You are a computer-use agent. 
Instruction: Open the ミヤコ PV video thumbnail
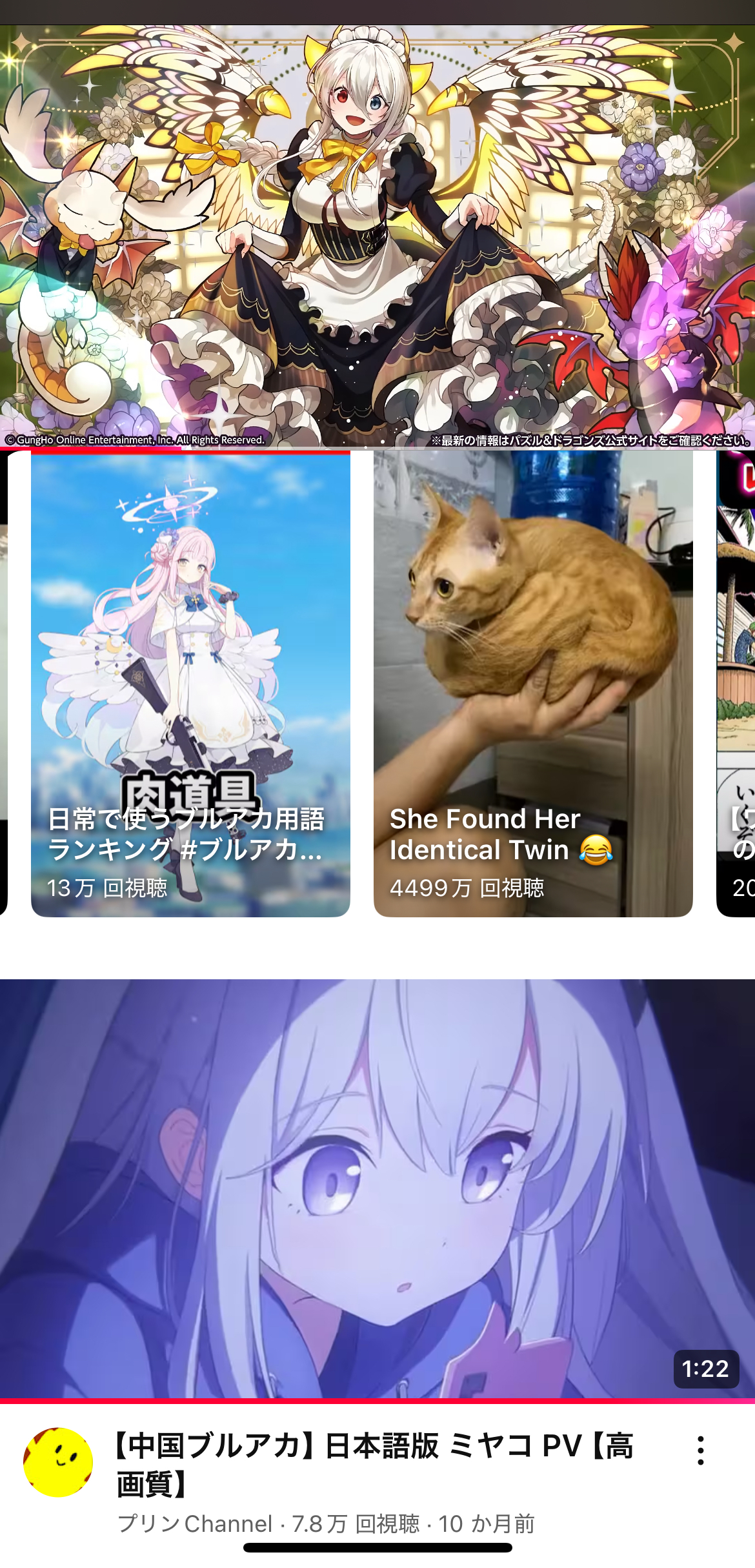pyautogui.click(x=377, y=1189)
